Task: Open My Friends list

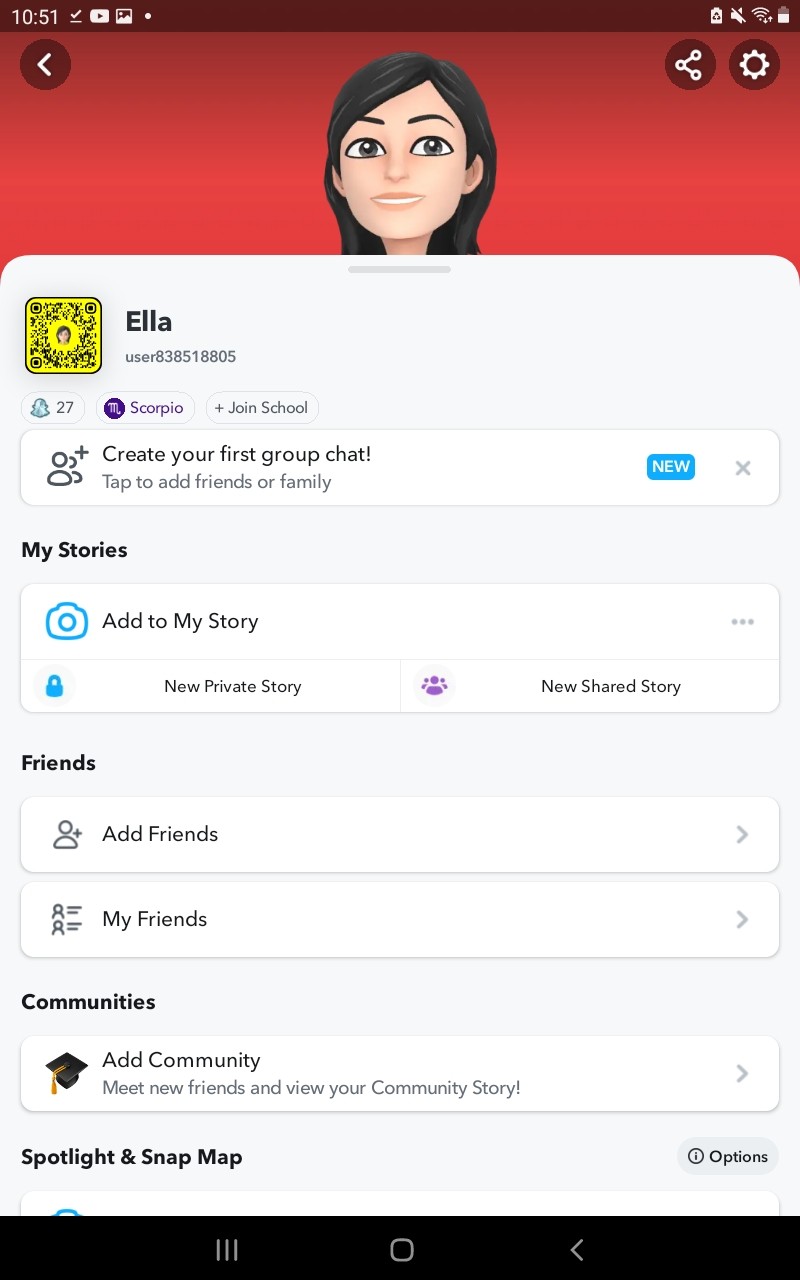Action: tap(400, 919)
